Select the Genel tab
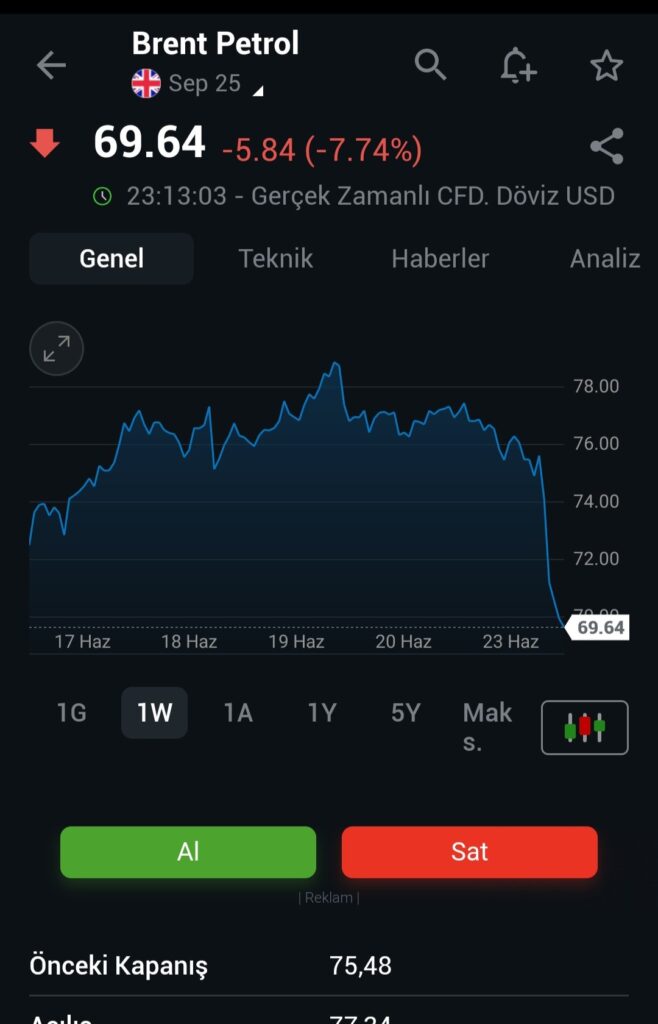 pos(112,259)
